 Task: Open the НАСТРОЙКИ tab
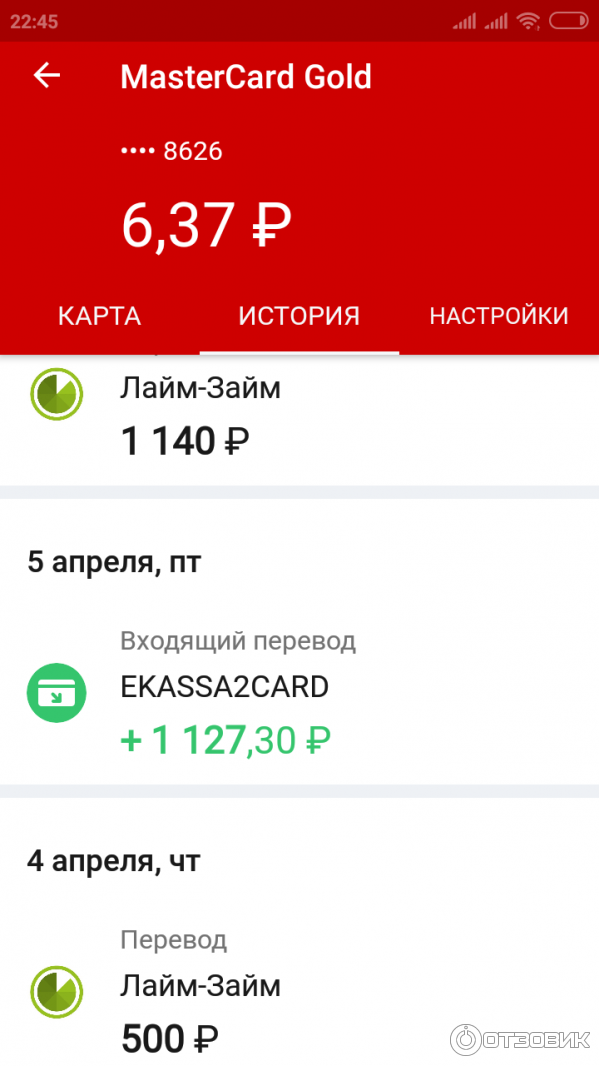[499, 316]
